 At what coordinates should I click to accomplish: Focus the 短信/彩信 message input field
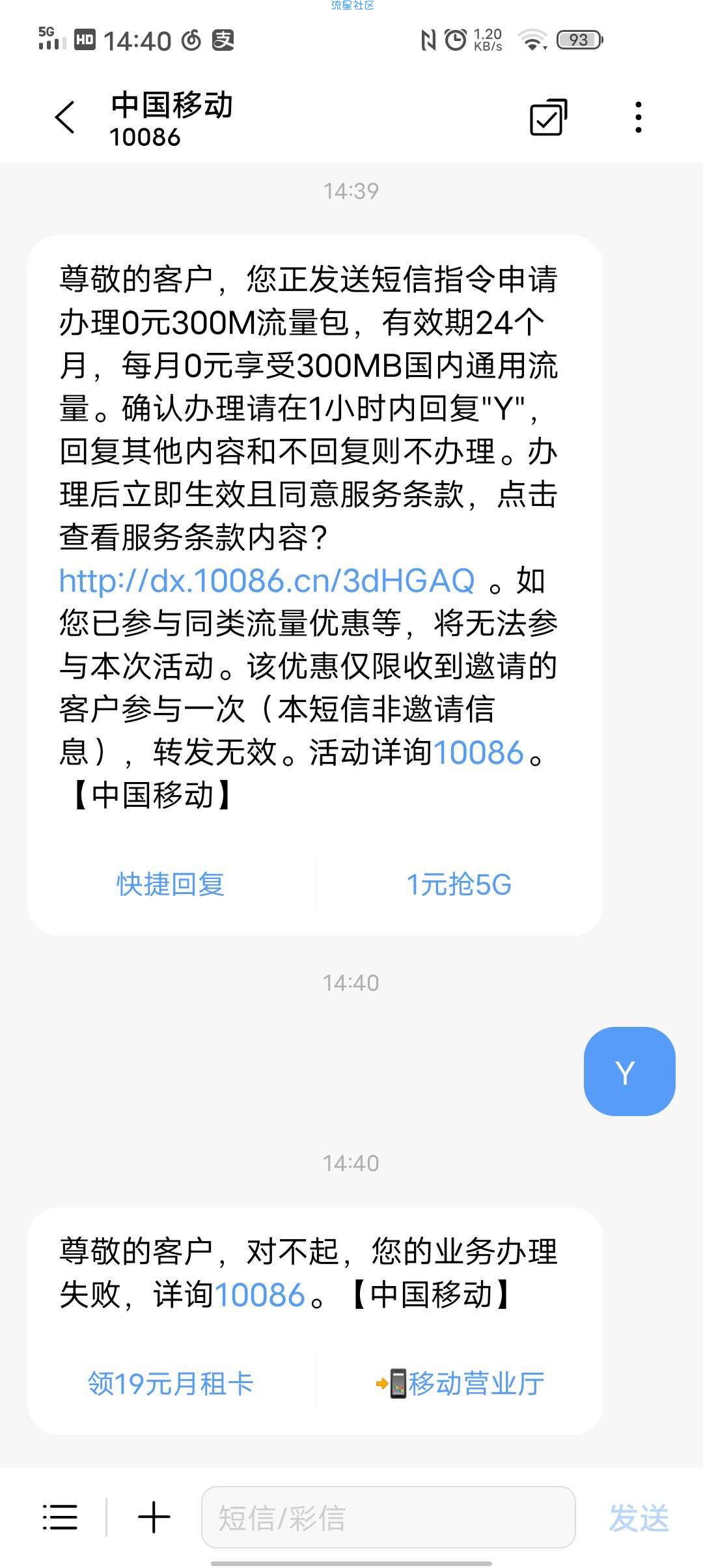[389, 1517]
